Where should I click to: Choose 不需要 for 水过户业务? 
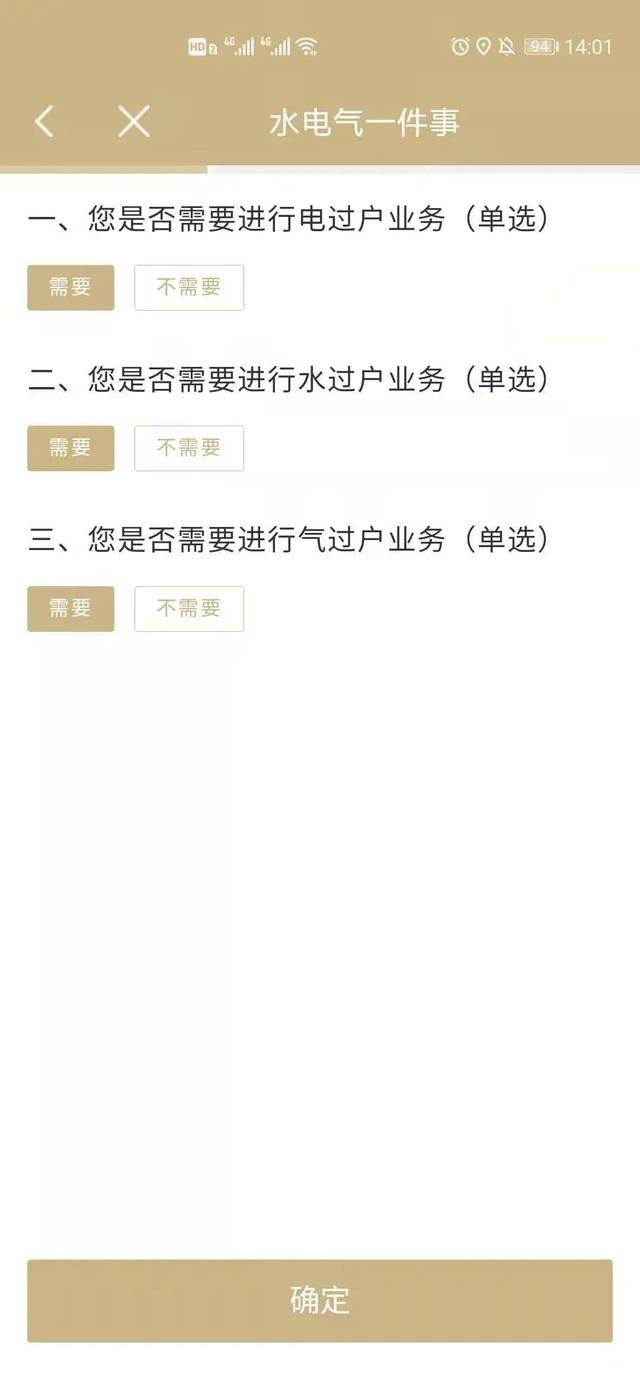coord(189,448)
